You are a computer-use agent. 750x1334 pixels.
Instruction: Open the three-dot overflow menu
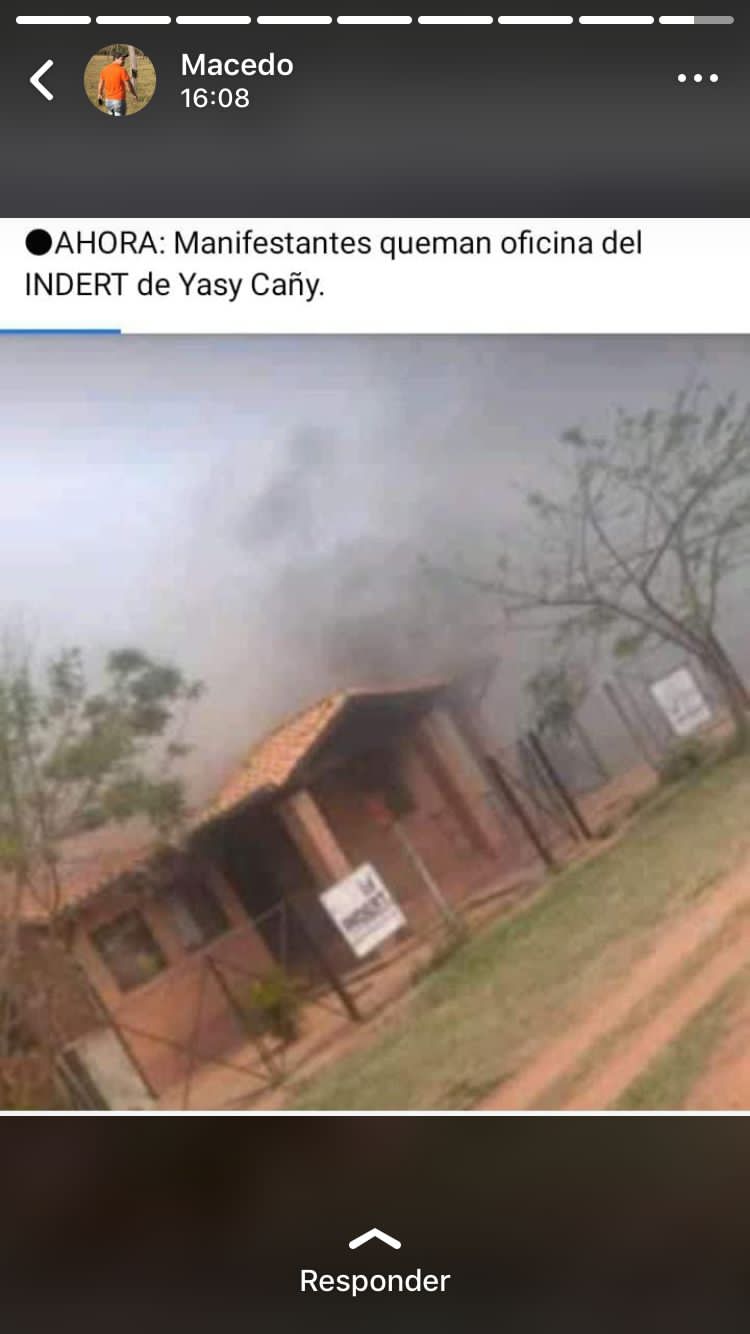[x=697, y=79]
